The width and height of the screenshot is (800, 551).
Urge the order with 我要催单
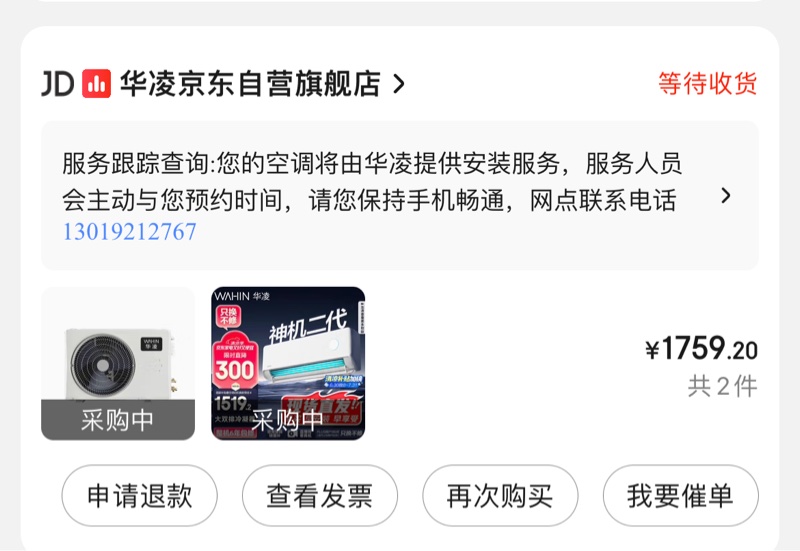click(680, 496)
